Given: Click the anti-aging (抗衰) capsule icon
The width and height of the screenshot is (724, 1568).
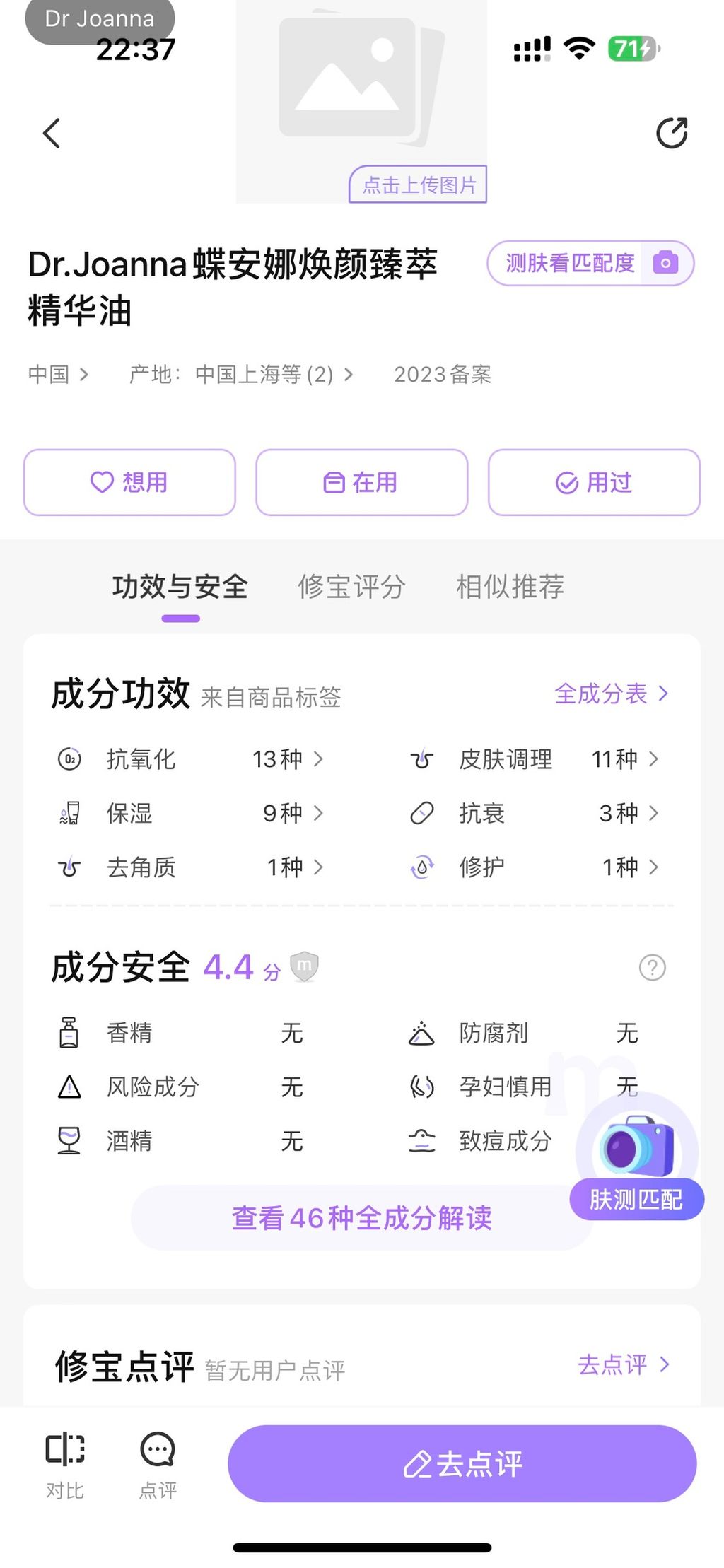Looking at the screenshot, I should 422,813.
